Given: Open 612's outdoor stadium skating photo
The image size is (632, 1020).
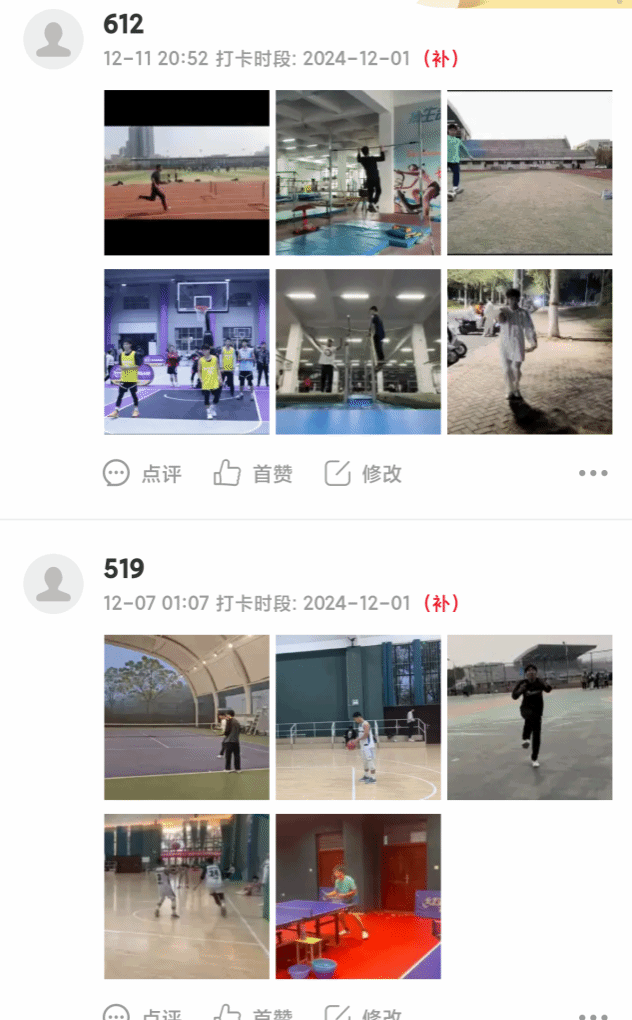Looking at the screenshot, I should tap(529, 173).
